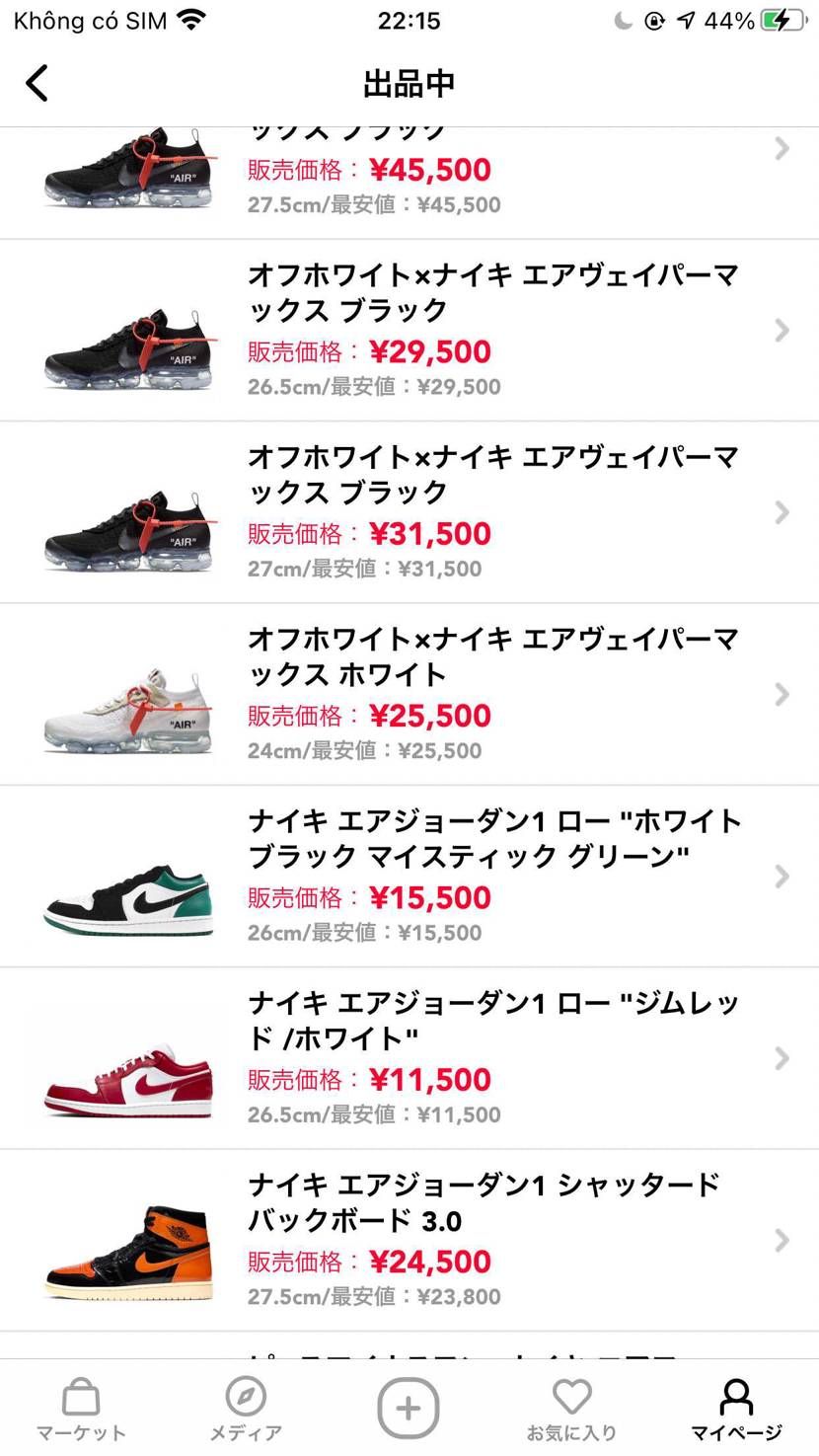Tap the battery charging indicator

(x=784, y=17)
